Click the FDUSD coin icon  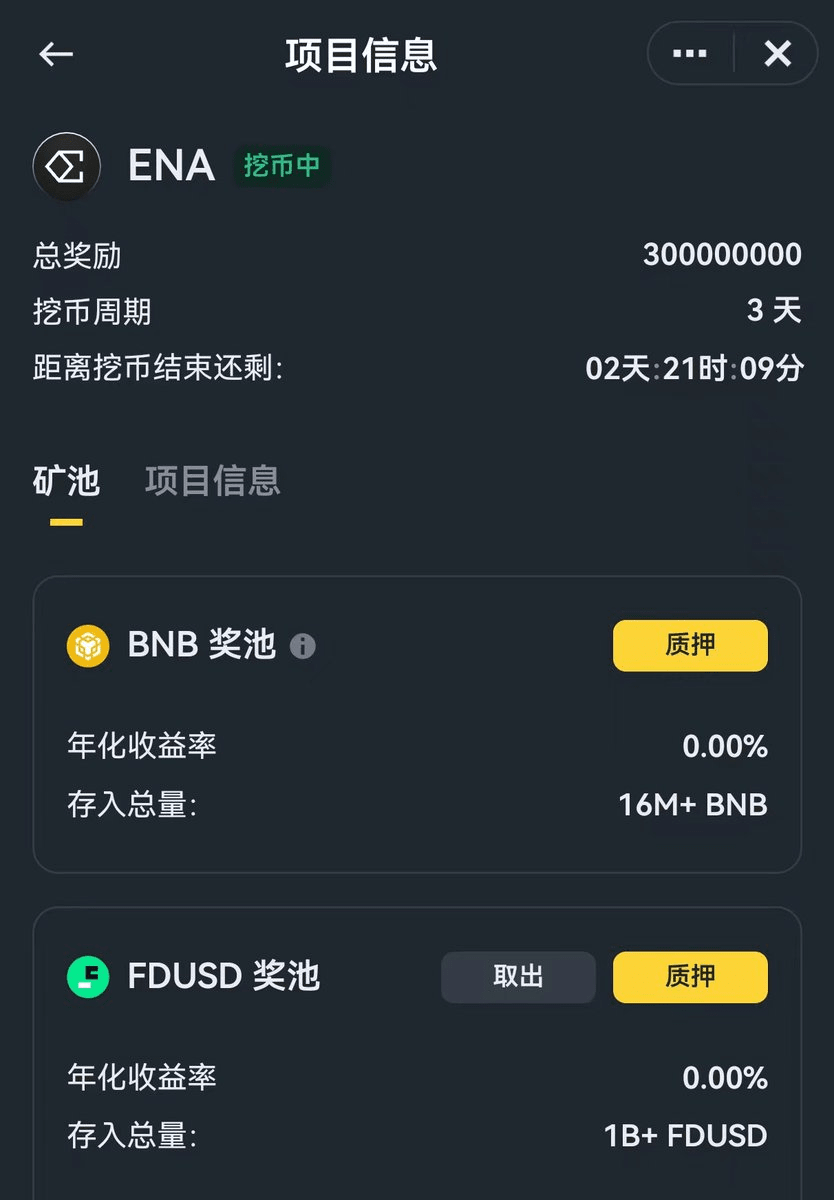[88, 977]
